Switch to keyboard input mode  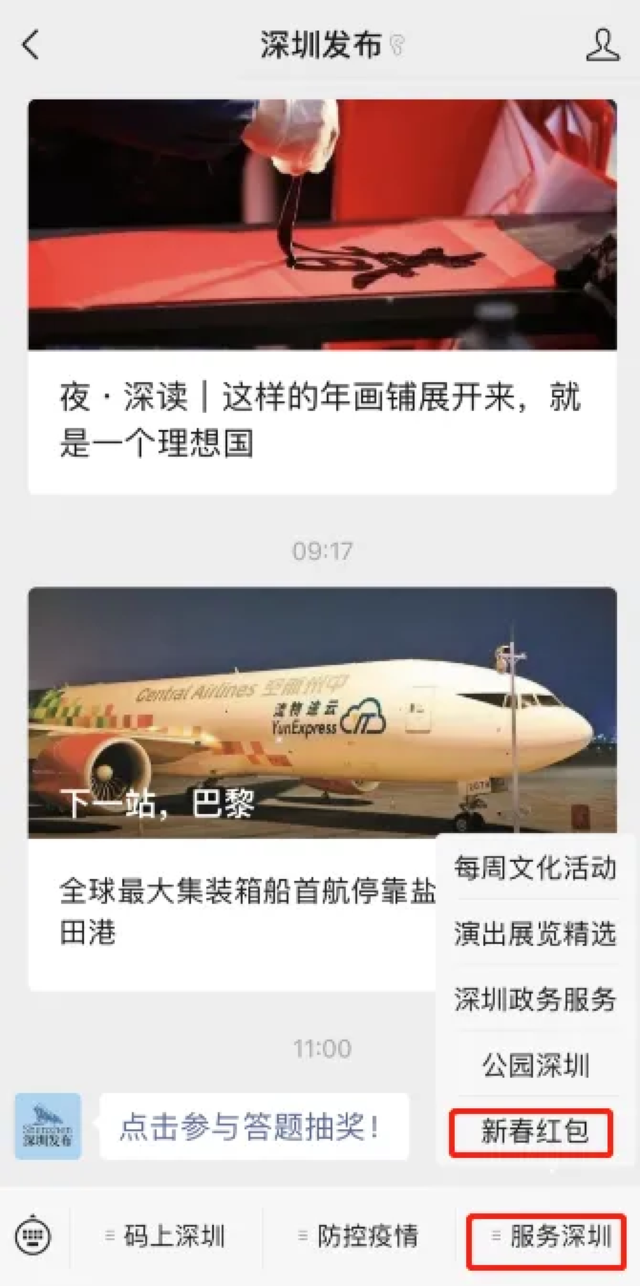click(x=33, y=1237)
